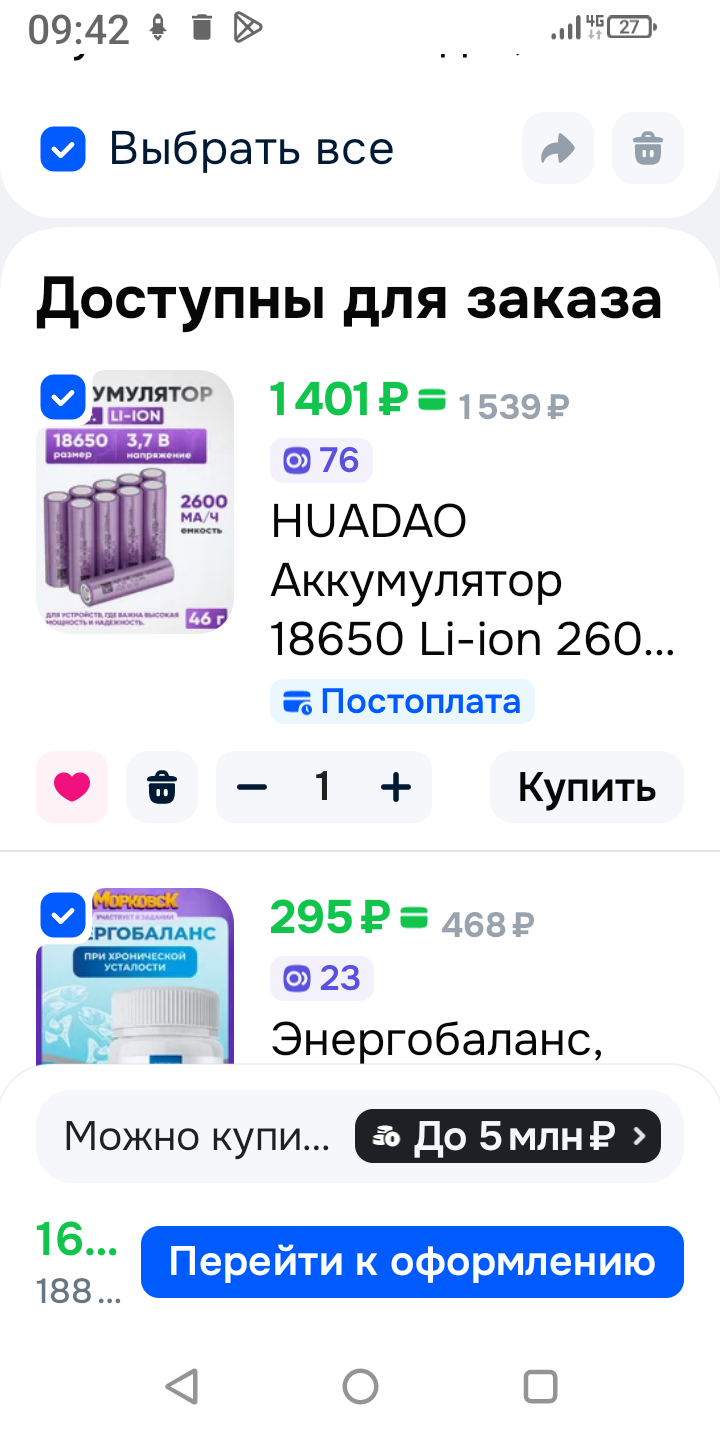The image size is (720, 1440).
Task: Delete the HUADAO battery from the cart
Action: pos(162,788)
